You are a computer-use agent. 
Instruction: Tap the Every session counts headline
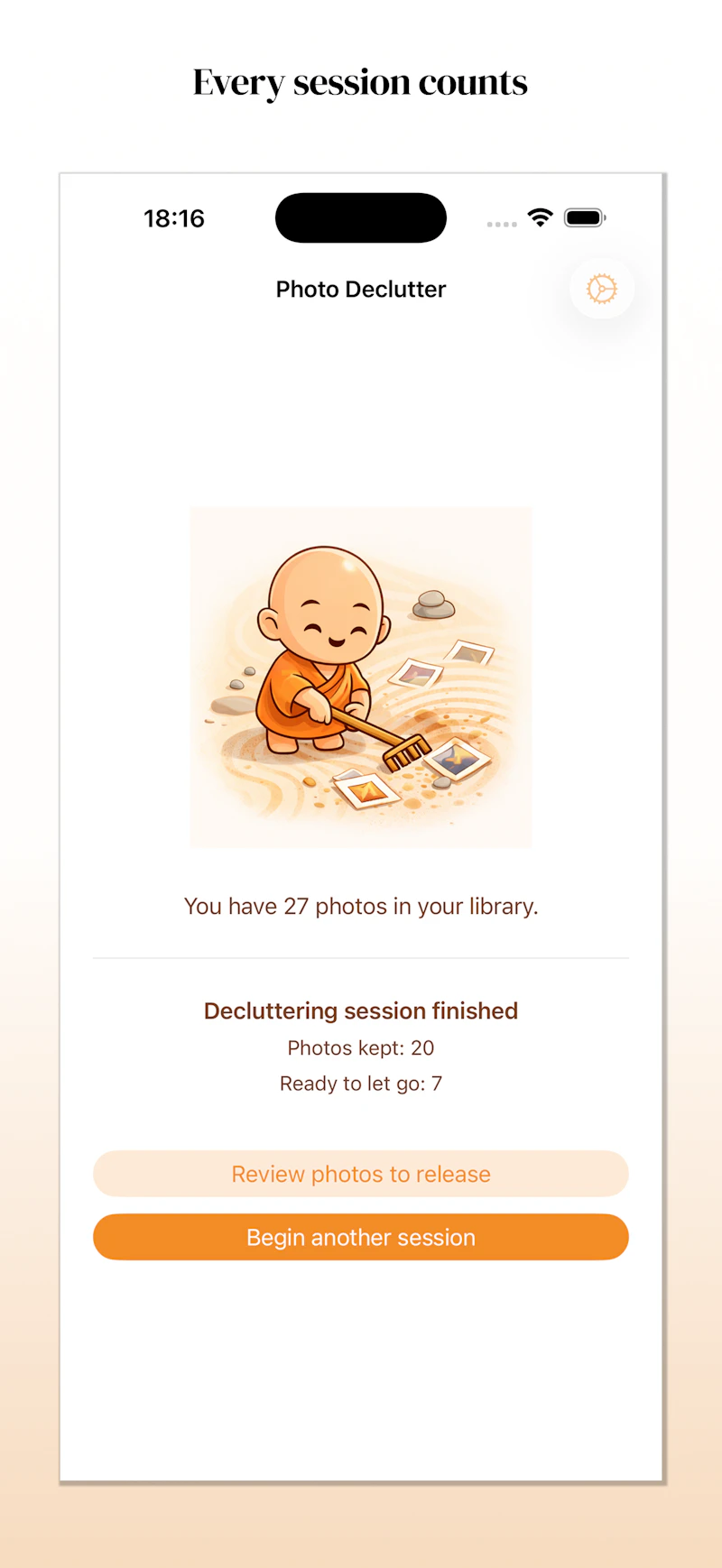click(x=361, y=82)
